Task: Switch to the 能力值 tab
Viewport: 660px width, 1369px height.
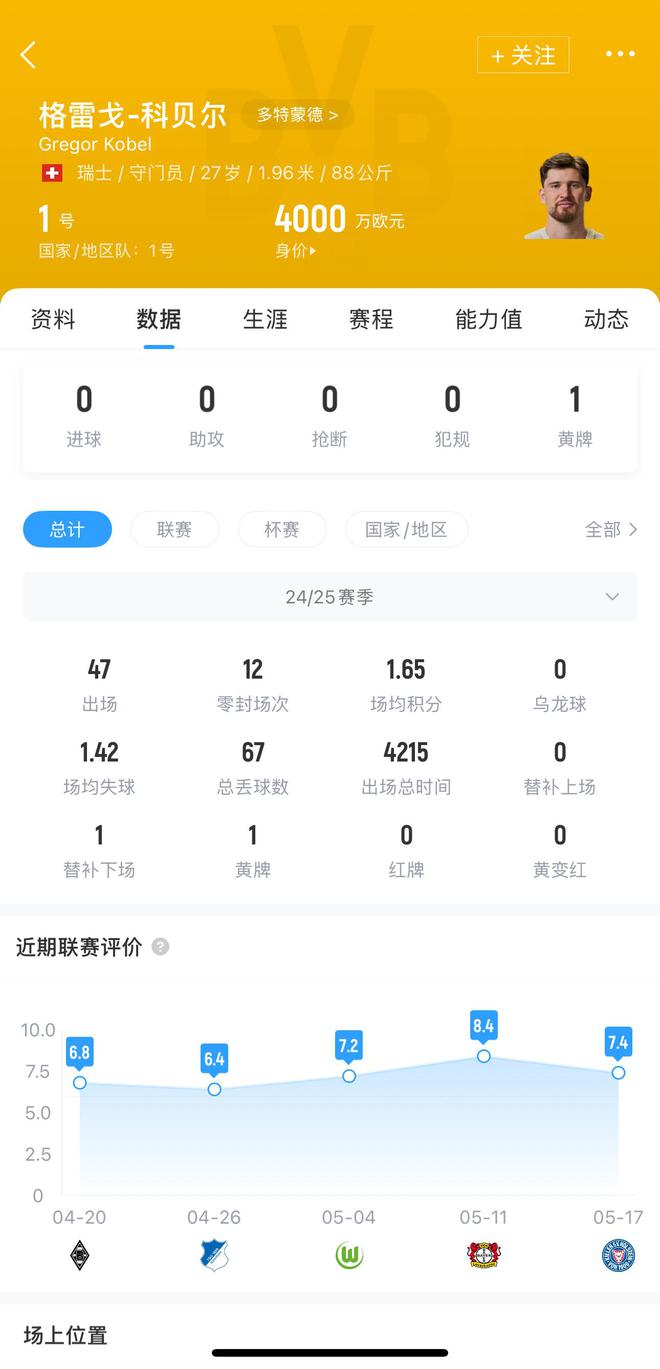Action: 488,320
